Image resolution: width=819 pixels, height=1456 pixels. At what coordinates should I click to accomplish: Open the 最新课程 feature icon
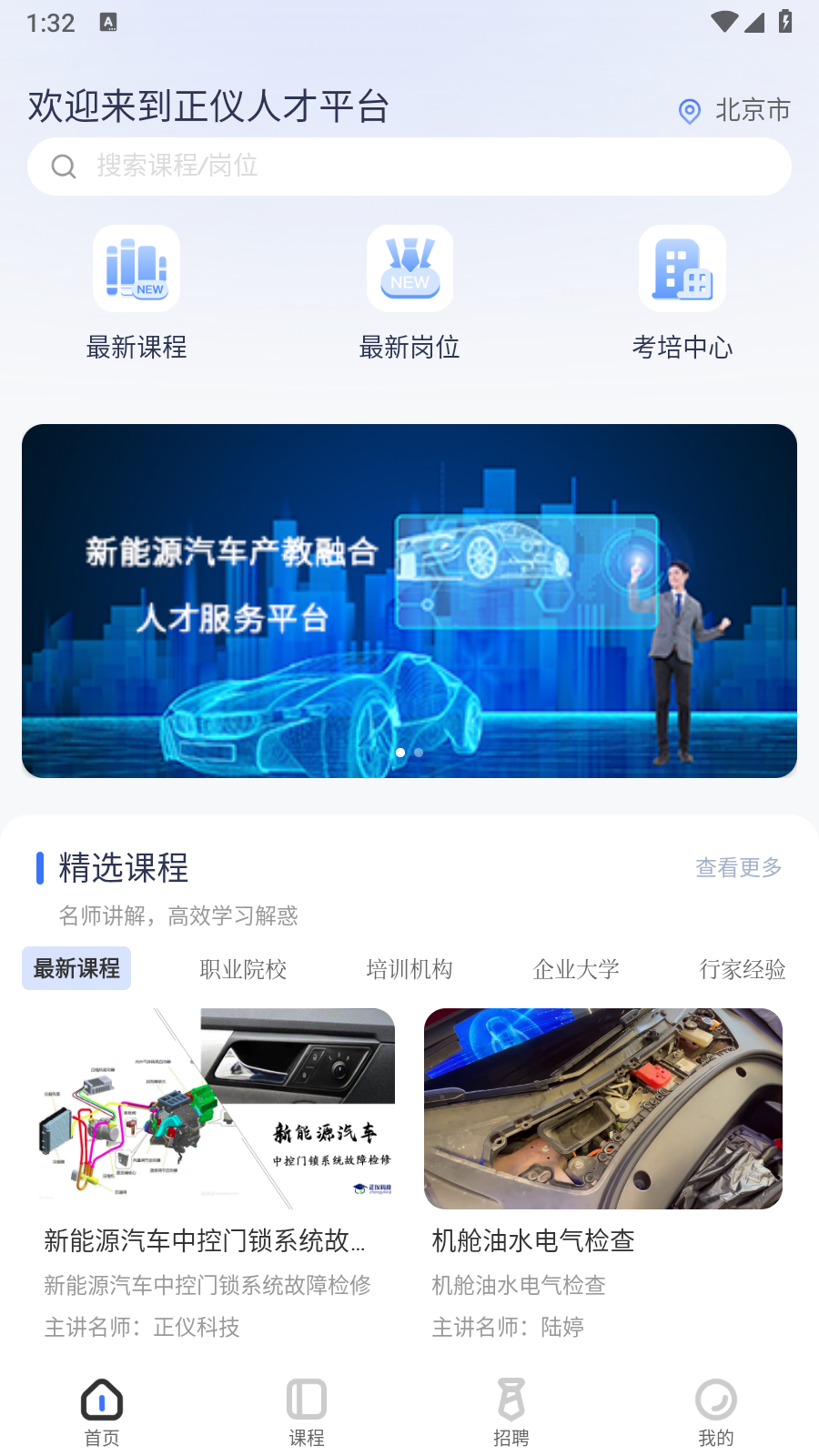(x=136, y=268)
